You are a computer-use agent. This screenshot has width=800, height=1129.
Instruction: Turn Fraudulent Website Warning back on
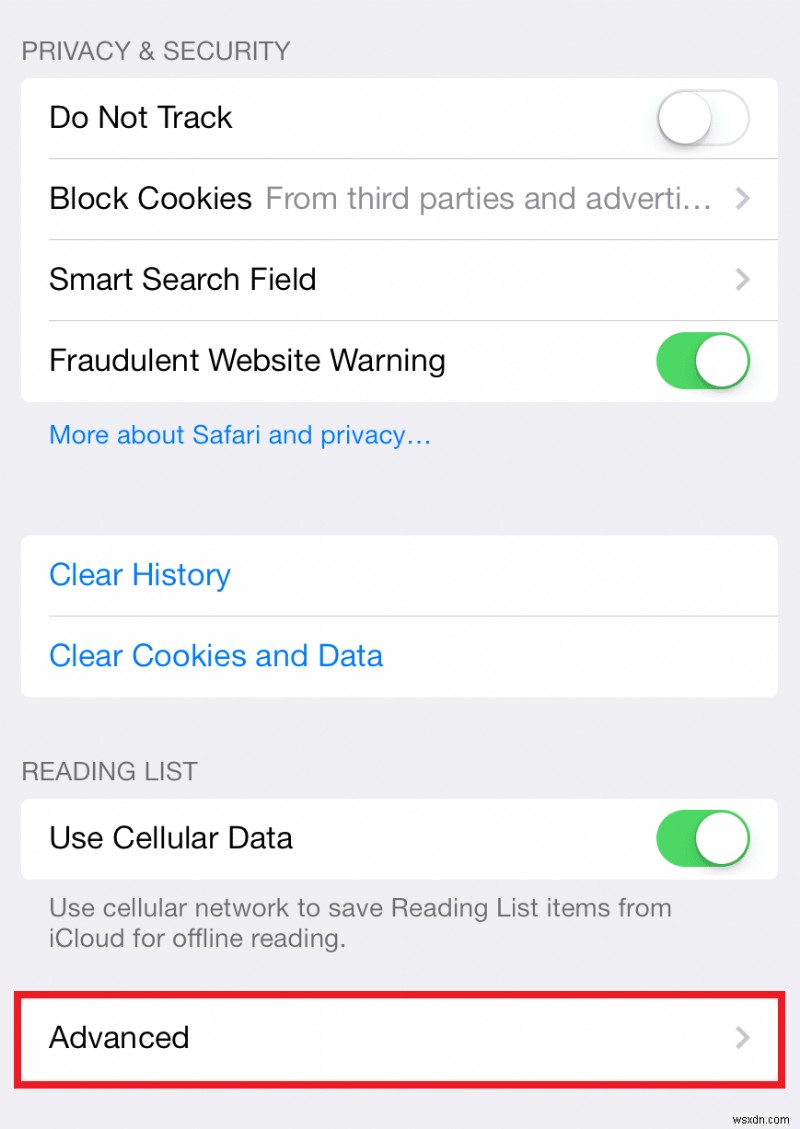point(703,361)
